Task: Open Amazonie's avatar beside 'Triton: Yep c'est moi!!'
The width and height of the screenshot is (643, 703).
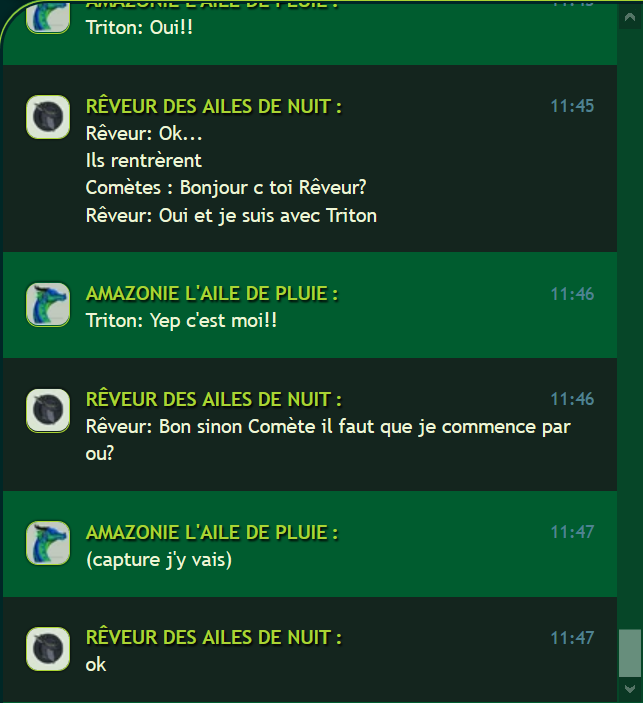Action: pos(47,305)
